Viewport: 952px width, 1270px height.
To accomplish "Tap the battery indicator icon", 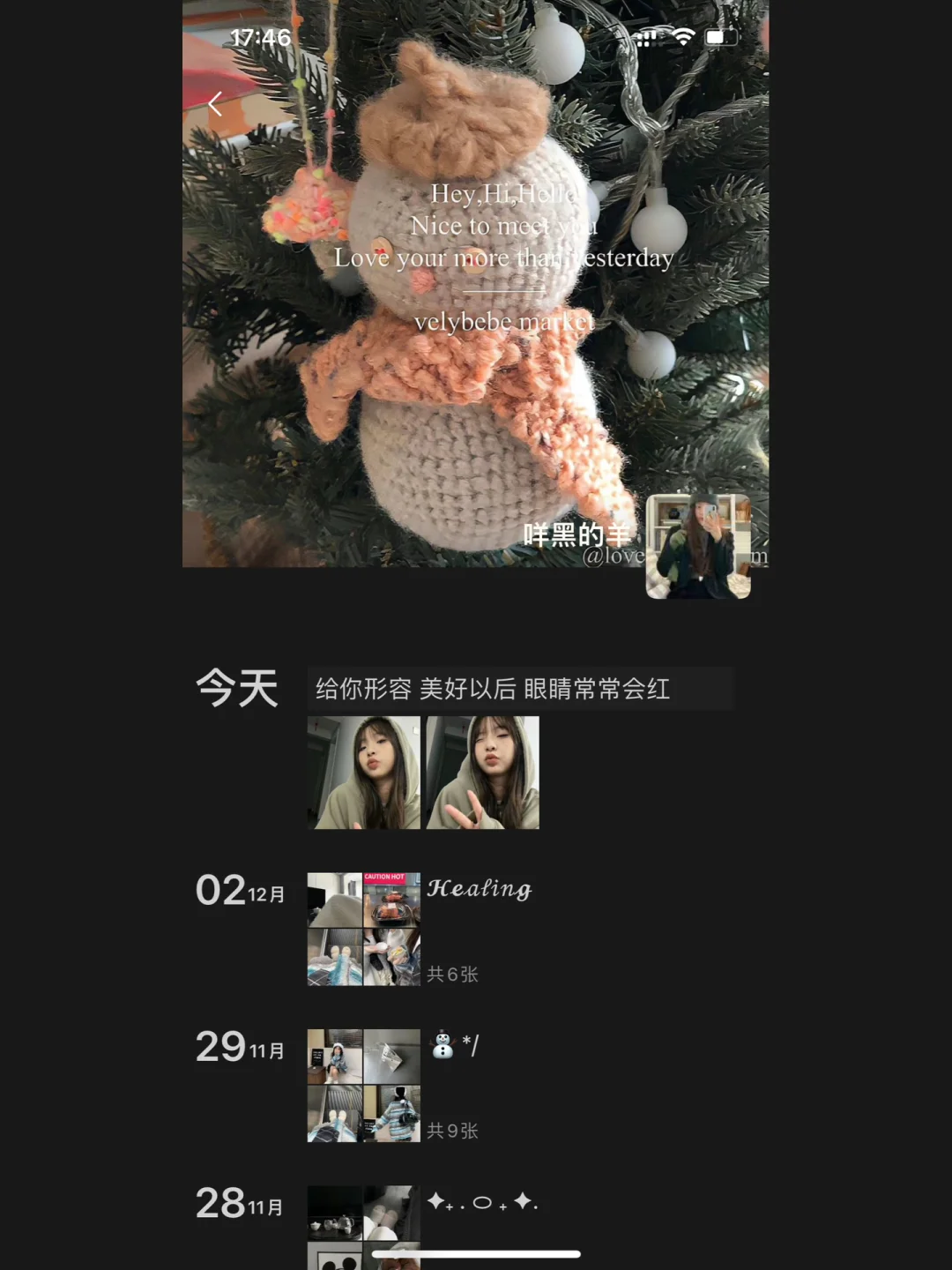I will [721, 37].
